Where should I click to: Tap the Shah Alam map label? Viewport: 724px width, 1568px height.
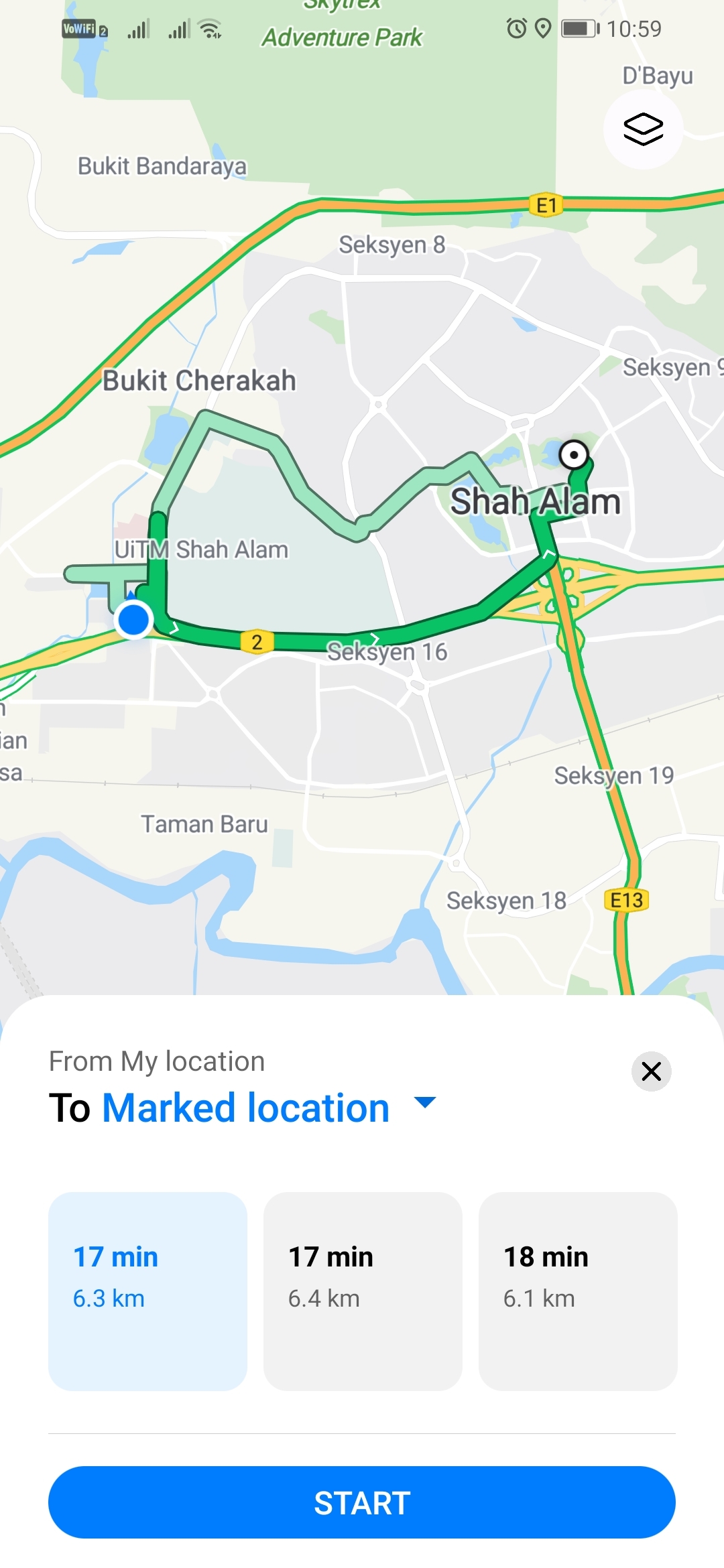tap(536, 501)
